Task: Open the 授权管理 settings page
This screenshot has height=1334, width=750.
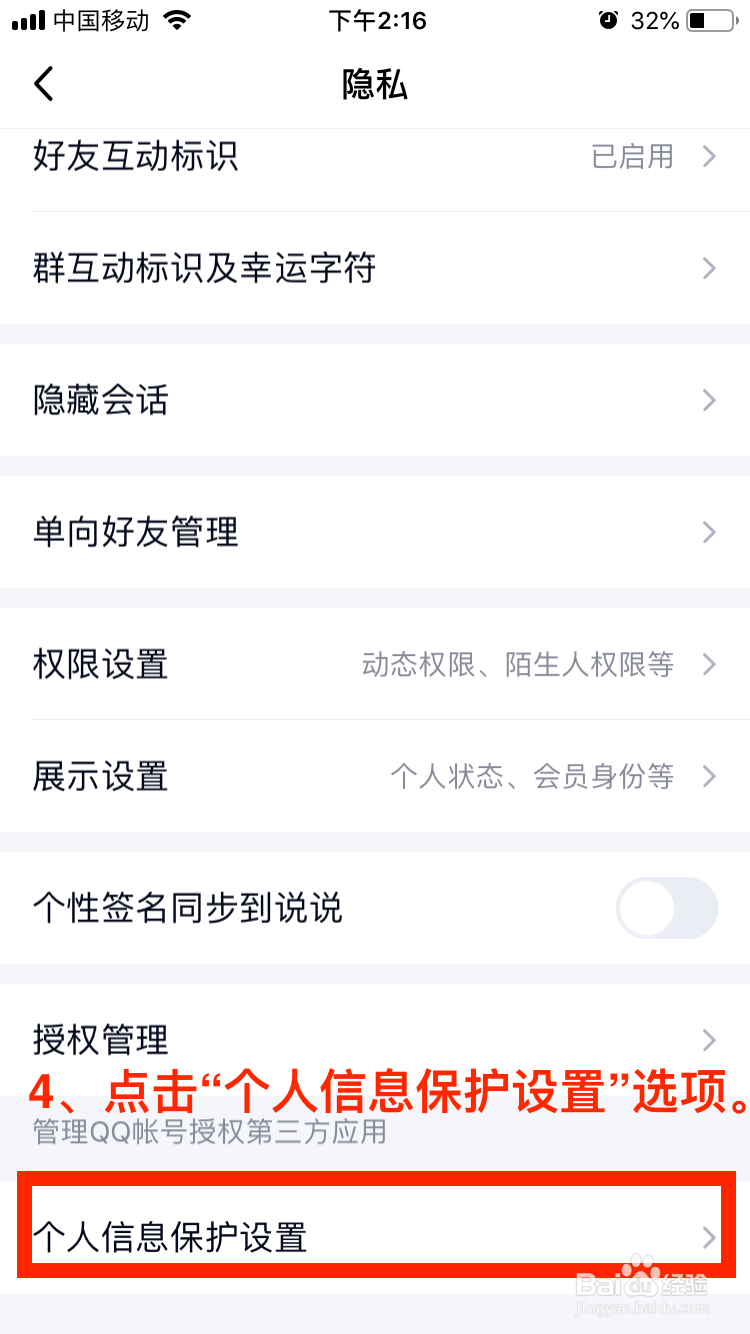Action: (x=375, y=1040)
